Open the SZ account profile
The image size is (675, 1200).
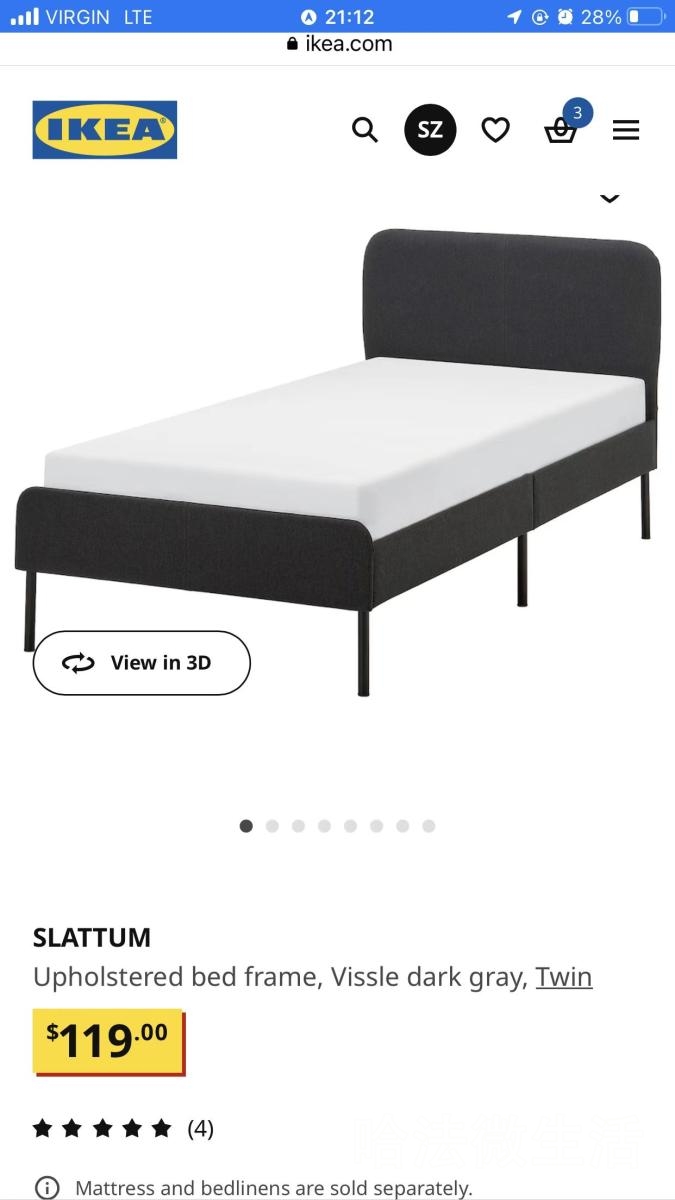pyautogui.click(x=430, y=130)
